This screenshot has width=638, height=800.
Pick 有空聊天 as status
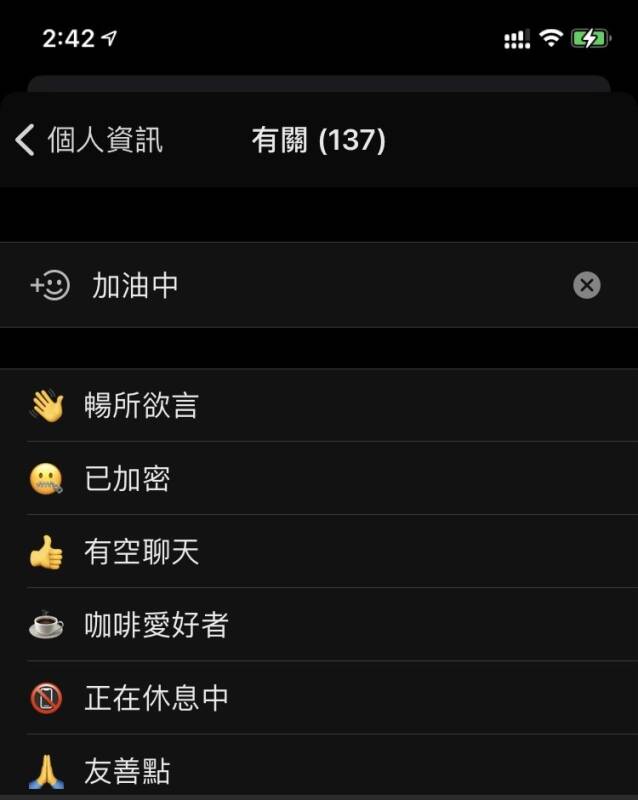pos(140,552)
